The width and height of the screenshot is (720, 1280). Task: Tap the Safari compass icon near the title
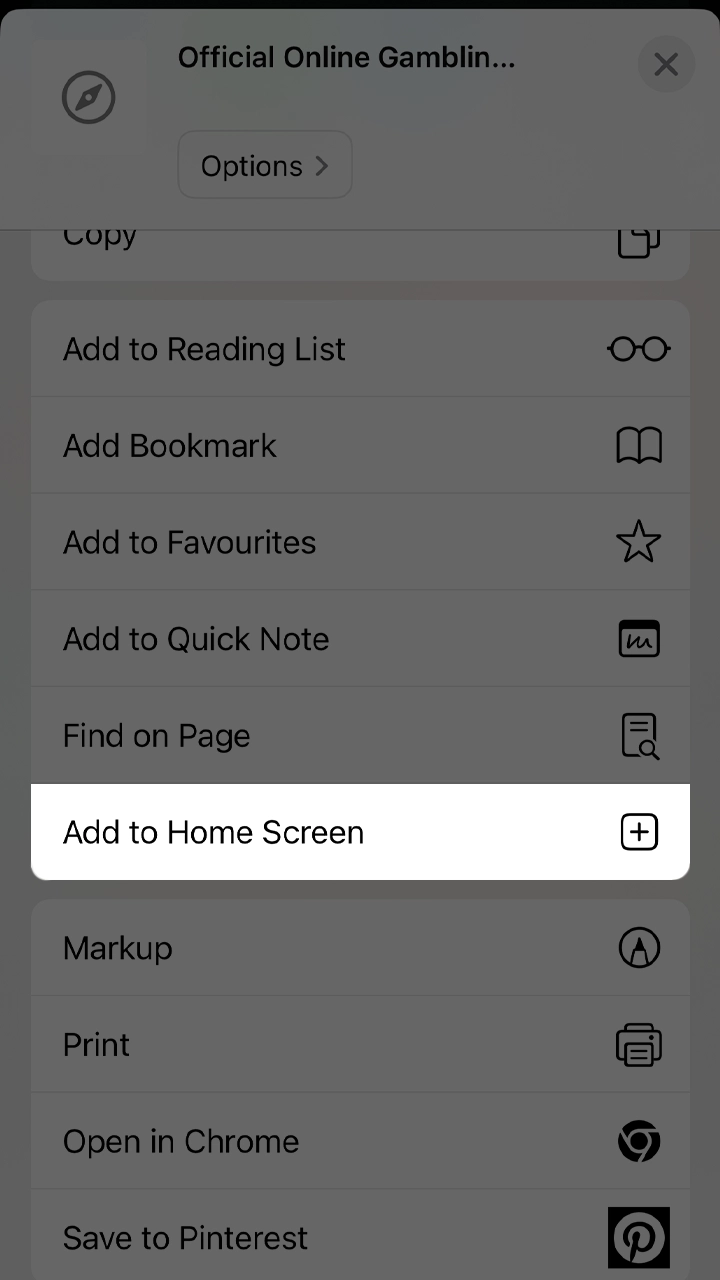88,97
